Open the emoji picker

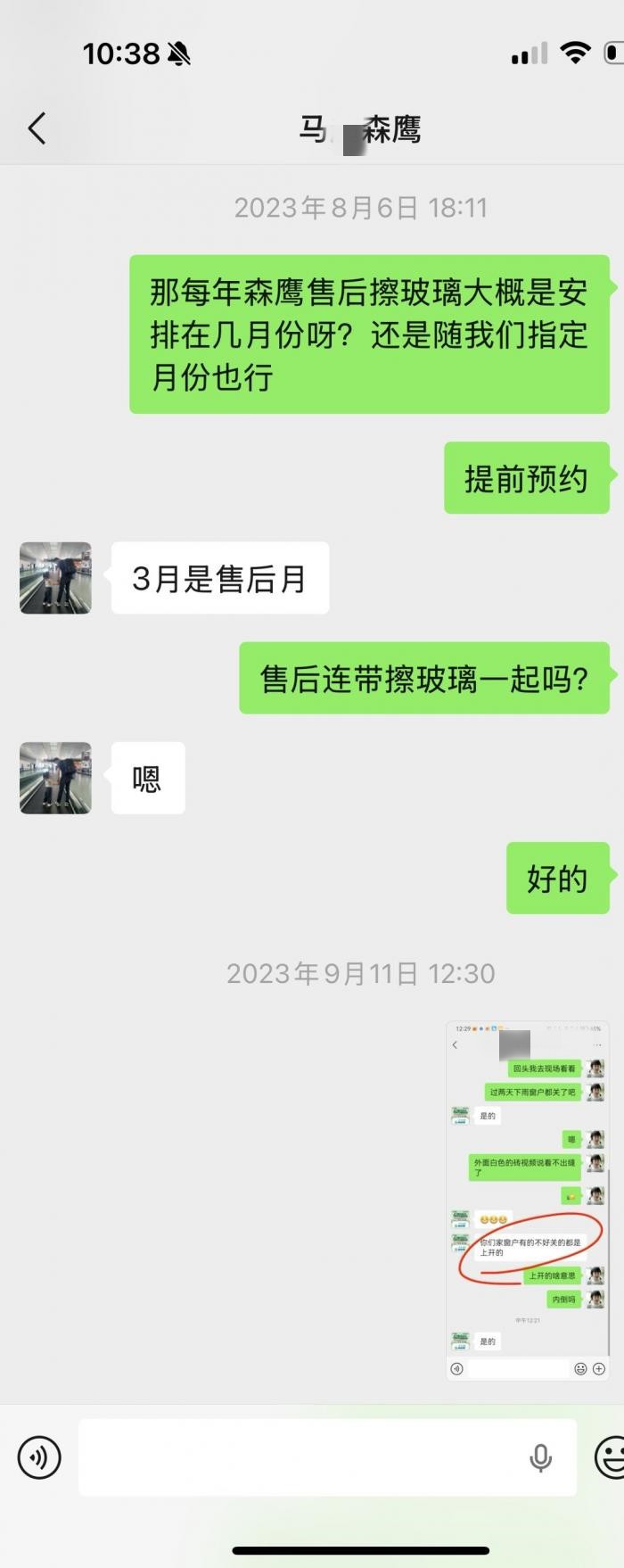(611, 1457)
